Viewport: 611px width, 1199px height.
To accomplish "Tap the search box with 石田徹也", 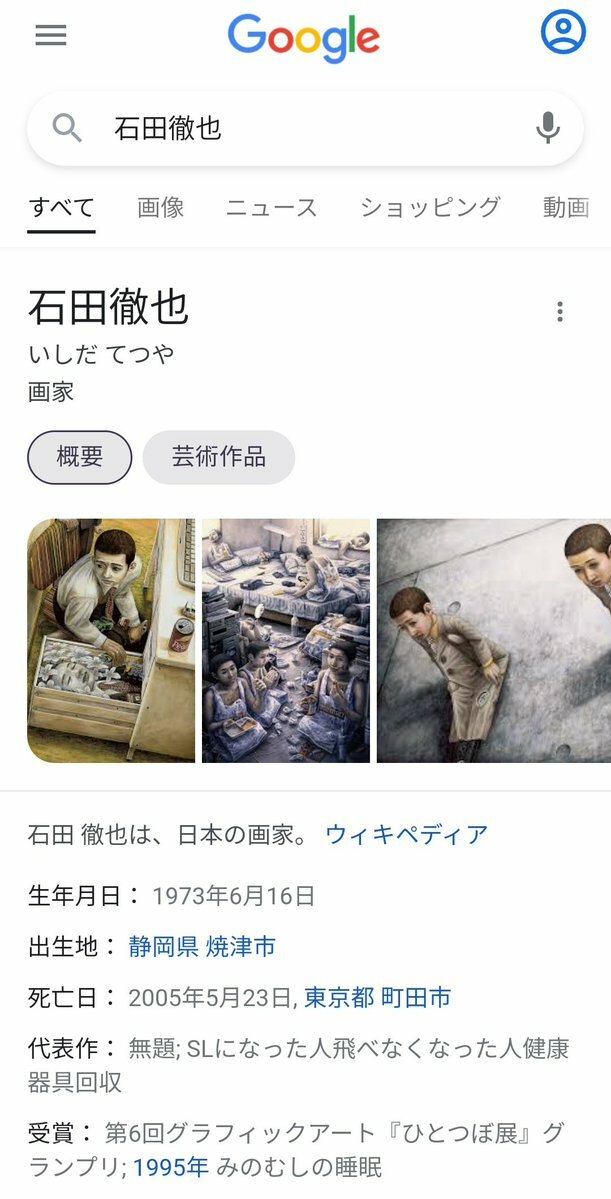I will click(300, 128).
